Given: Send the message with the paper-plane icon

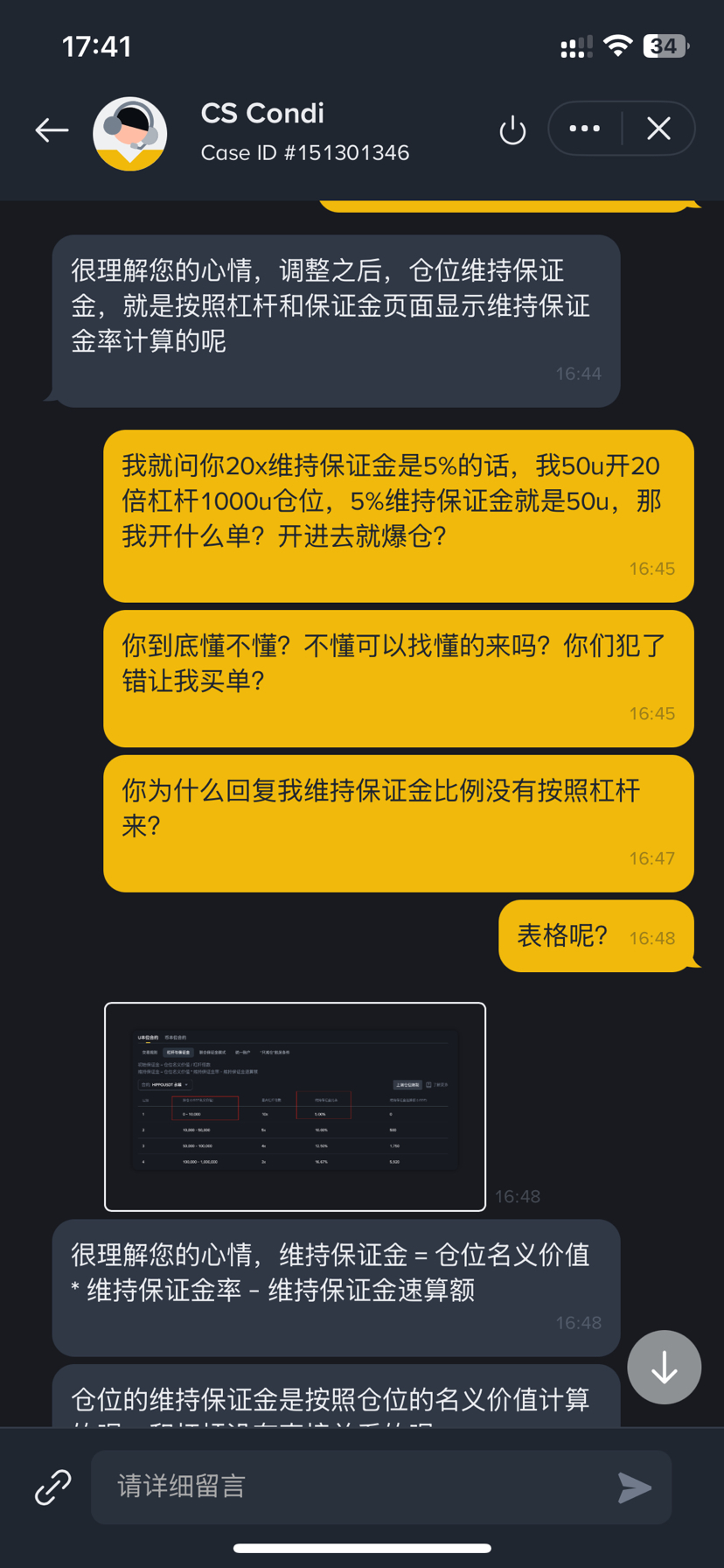Looking at the screenshot, I should pos(634,1487).
